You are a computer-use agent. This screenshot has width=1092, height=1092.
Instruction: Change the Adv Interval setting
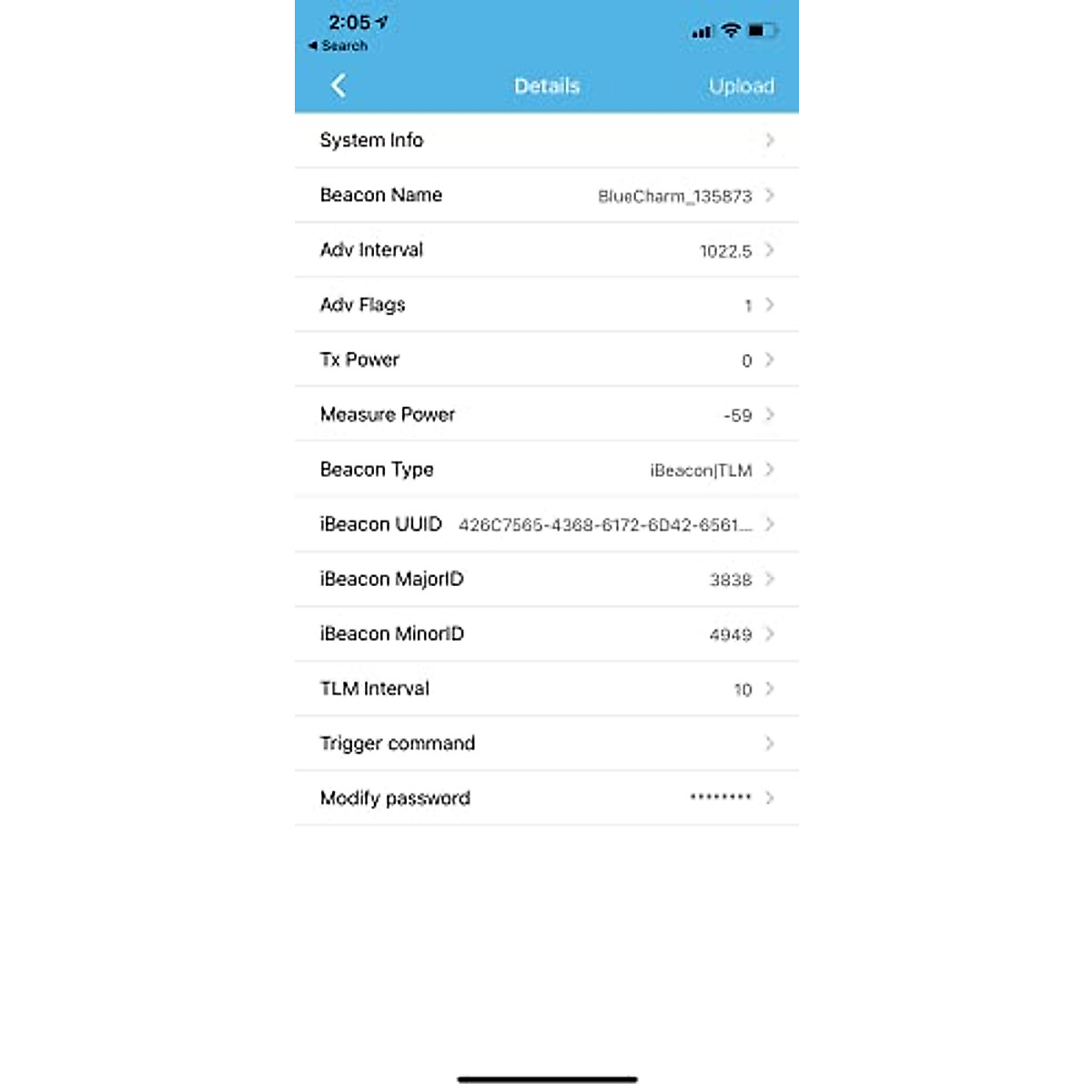pyautogui.click(x=547, y=249)
